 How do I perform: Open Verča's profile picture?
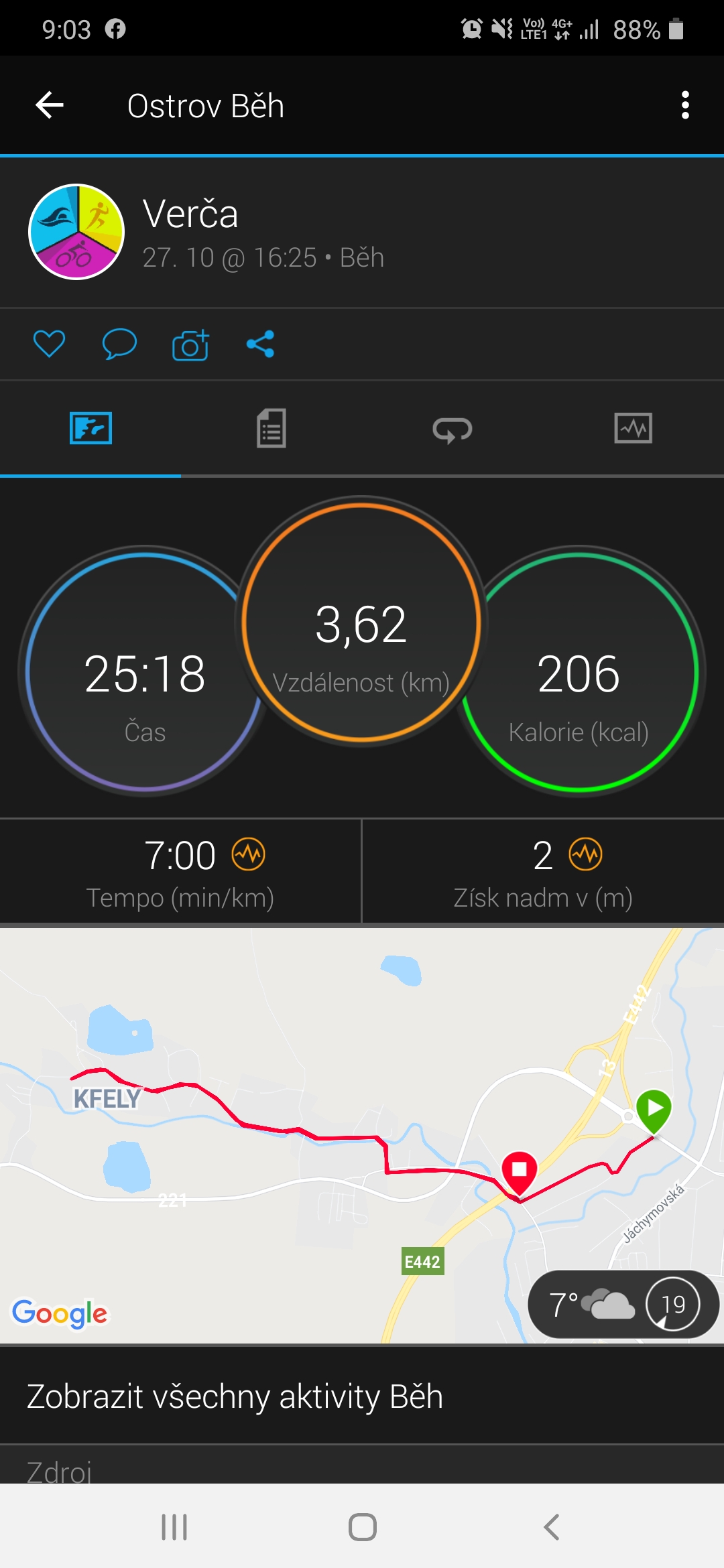click(76, 232)
